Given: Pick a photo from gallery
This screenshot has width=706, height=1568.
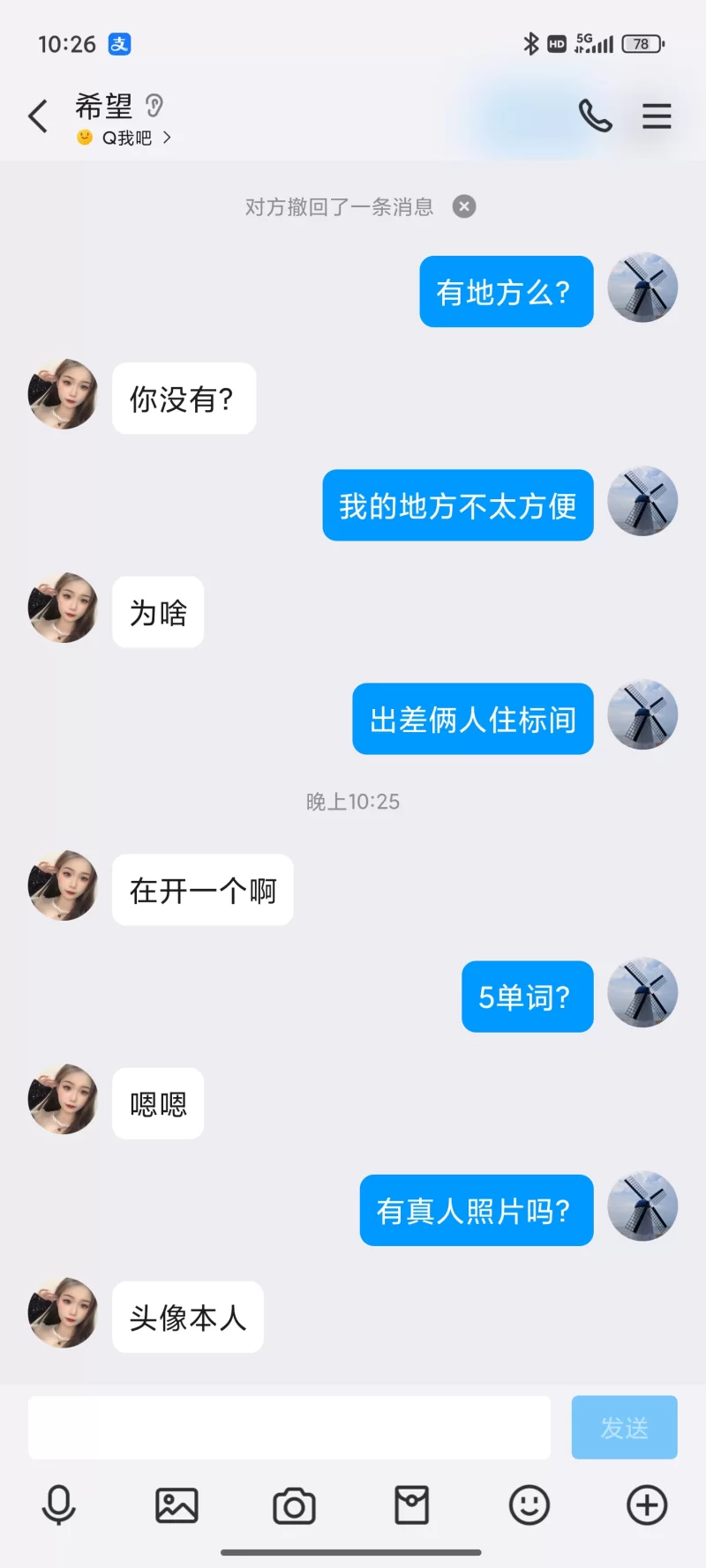Looking at the screenshot, I should click(x=176, y=1505).
